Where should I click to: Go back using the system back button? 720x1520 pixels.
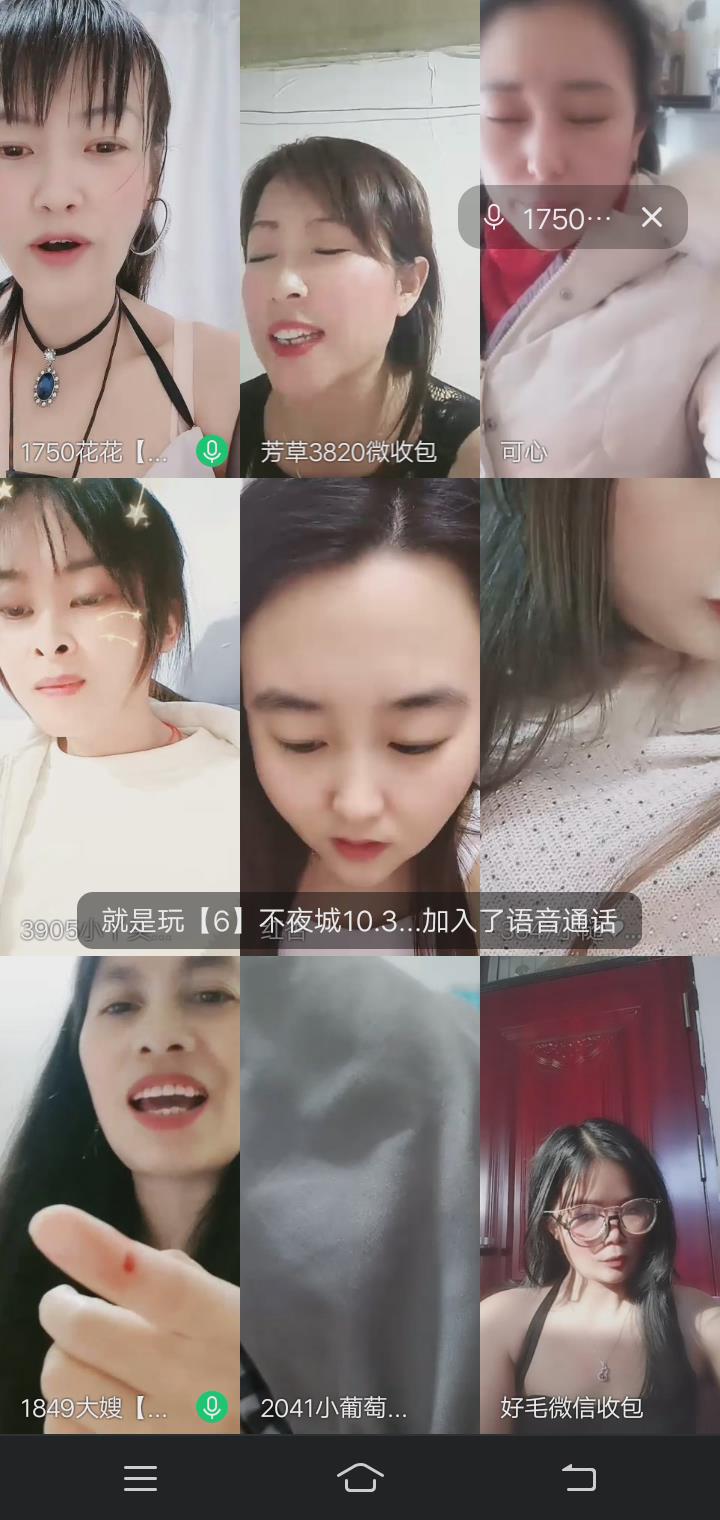click(x=578, y=1478)
